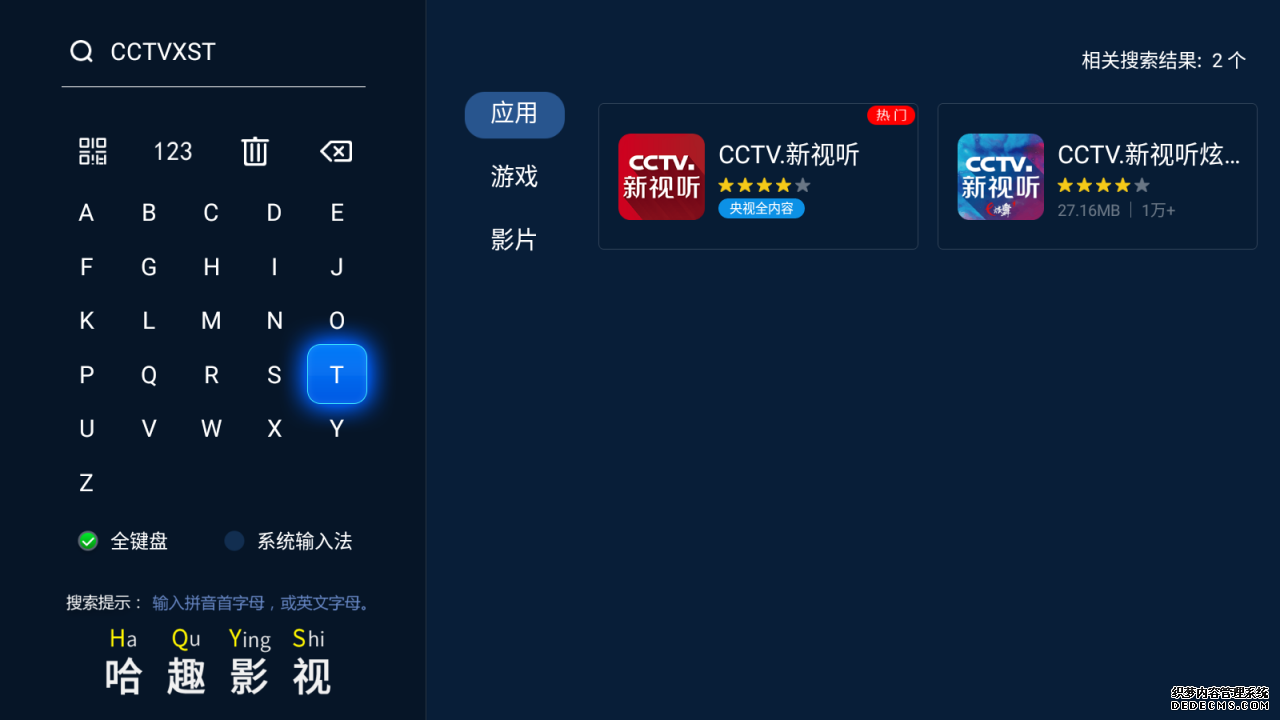Tap the backspace key to delete a letter
1280x720 pixels.
click(336, 152)
